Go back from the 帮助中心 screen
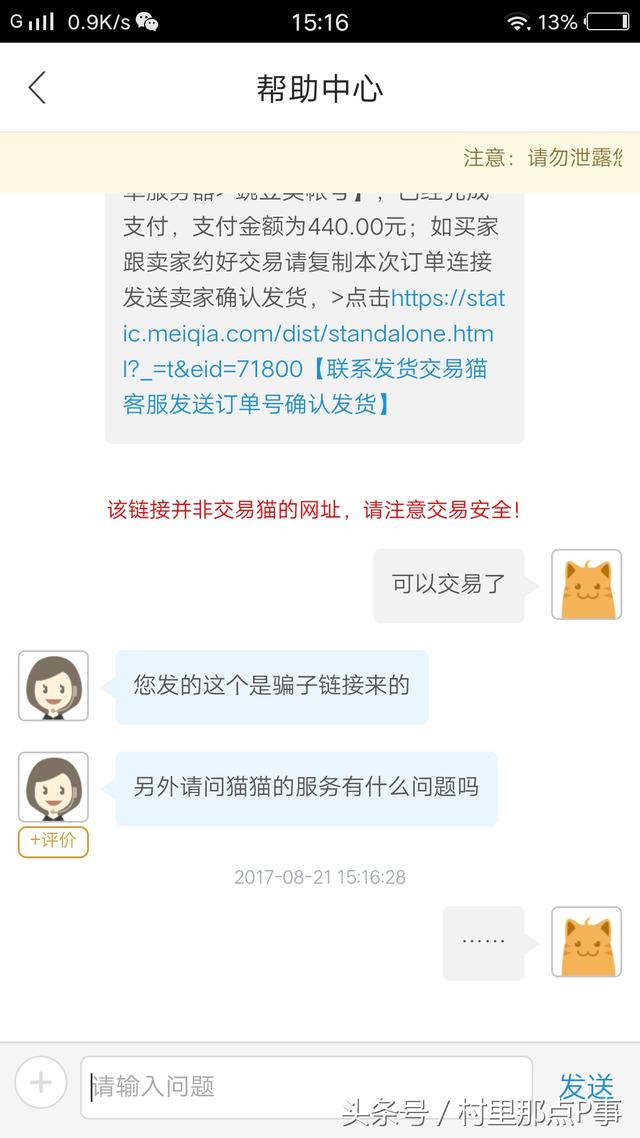The image size is (640, 1138). (37, 88)
